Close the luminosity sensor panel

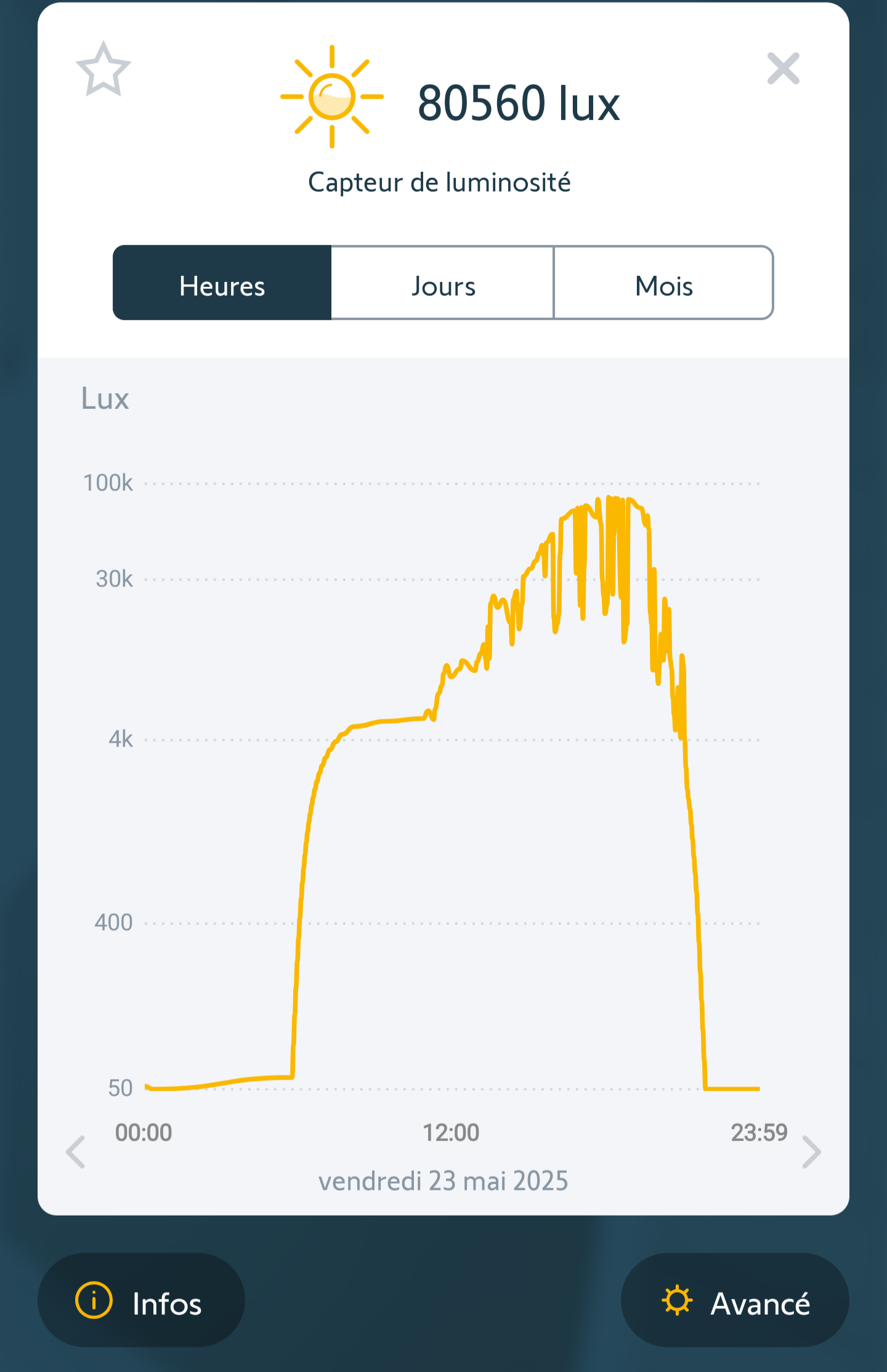coord(783,68)
